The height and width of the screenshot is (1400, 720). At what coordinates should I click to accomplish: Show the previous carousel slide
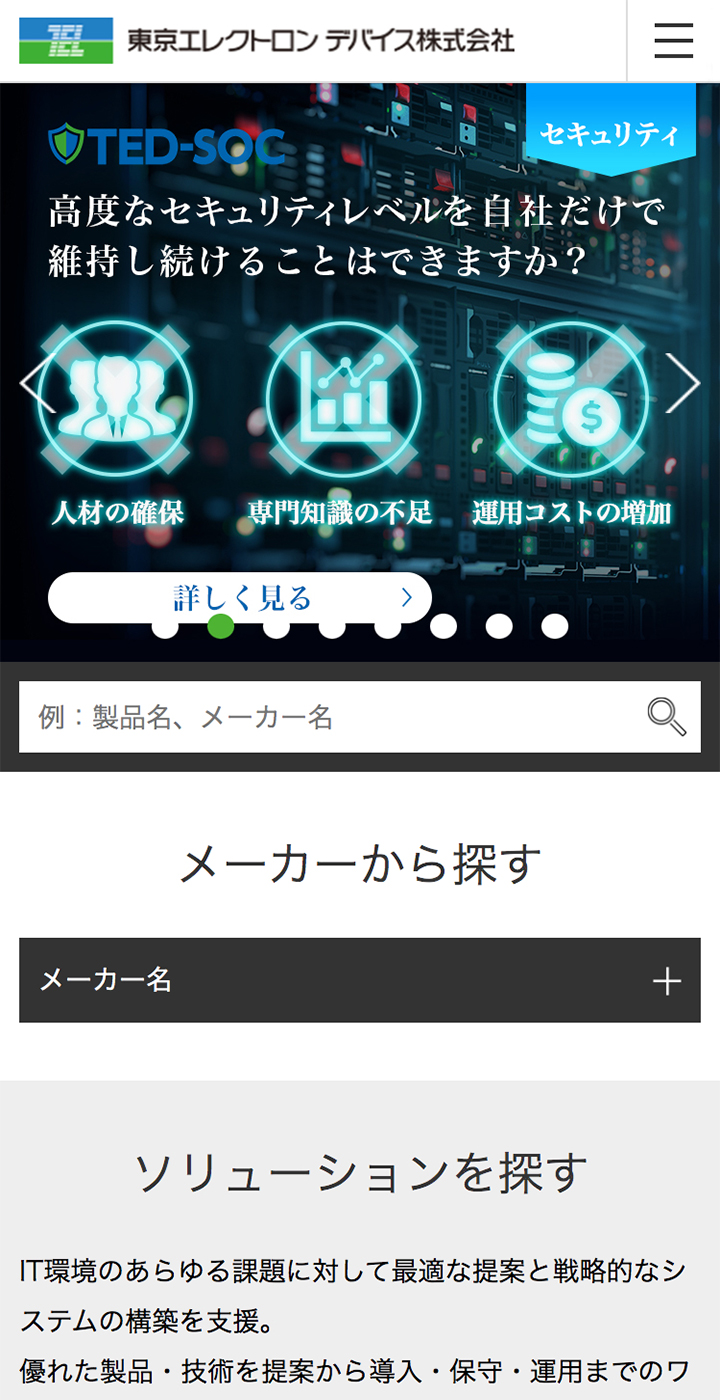tap(37, 383)
